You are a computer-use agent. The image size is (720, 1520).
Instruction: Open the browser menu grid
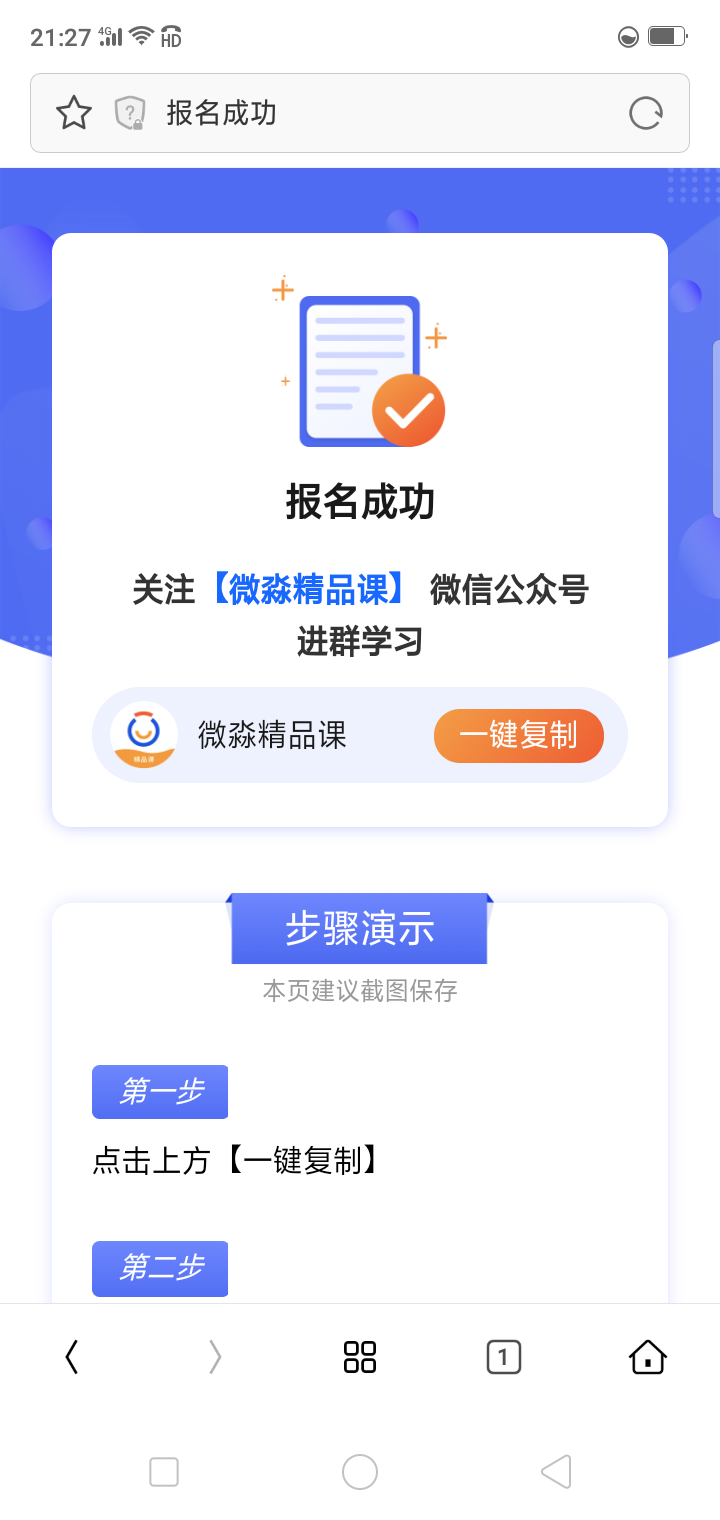[x=360, y=1357]
